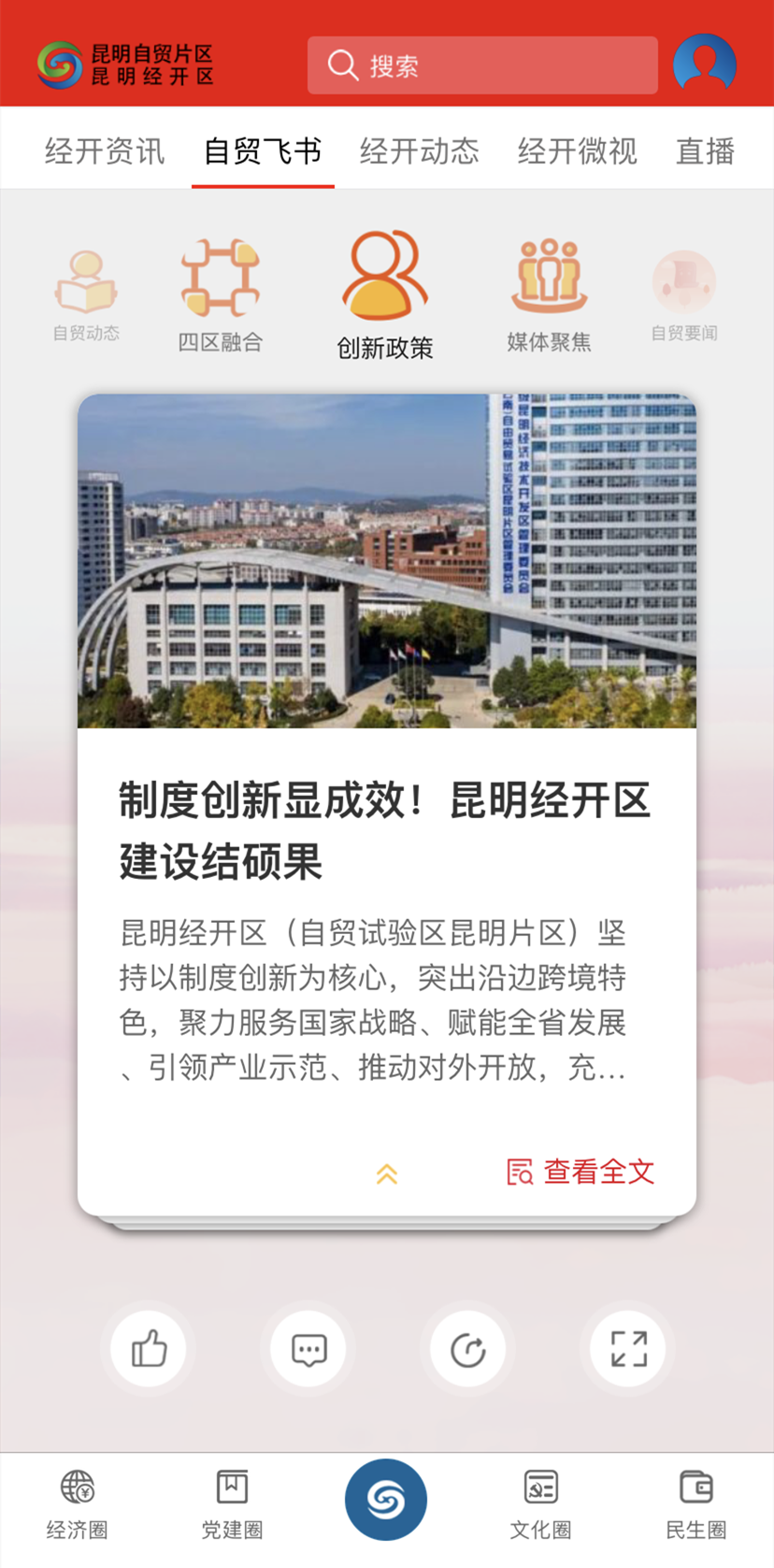Screen dimensions: 774x1568
Task: Select the 媒体聚焦 category
Action: coord(550,295)
